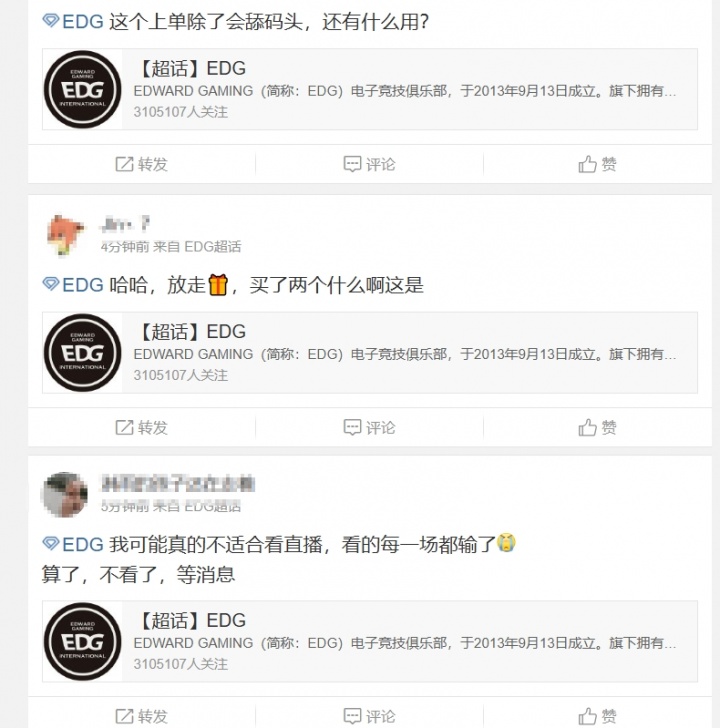Screen dimensions: 720x728
Task: Open the EDG hashtag in 哈哈，放走 post
Action: [x=74, y=285]
